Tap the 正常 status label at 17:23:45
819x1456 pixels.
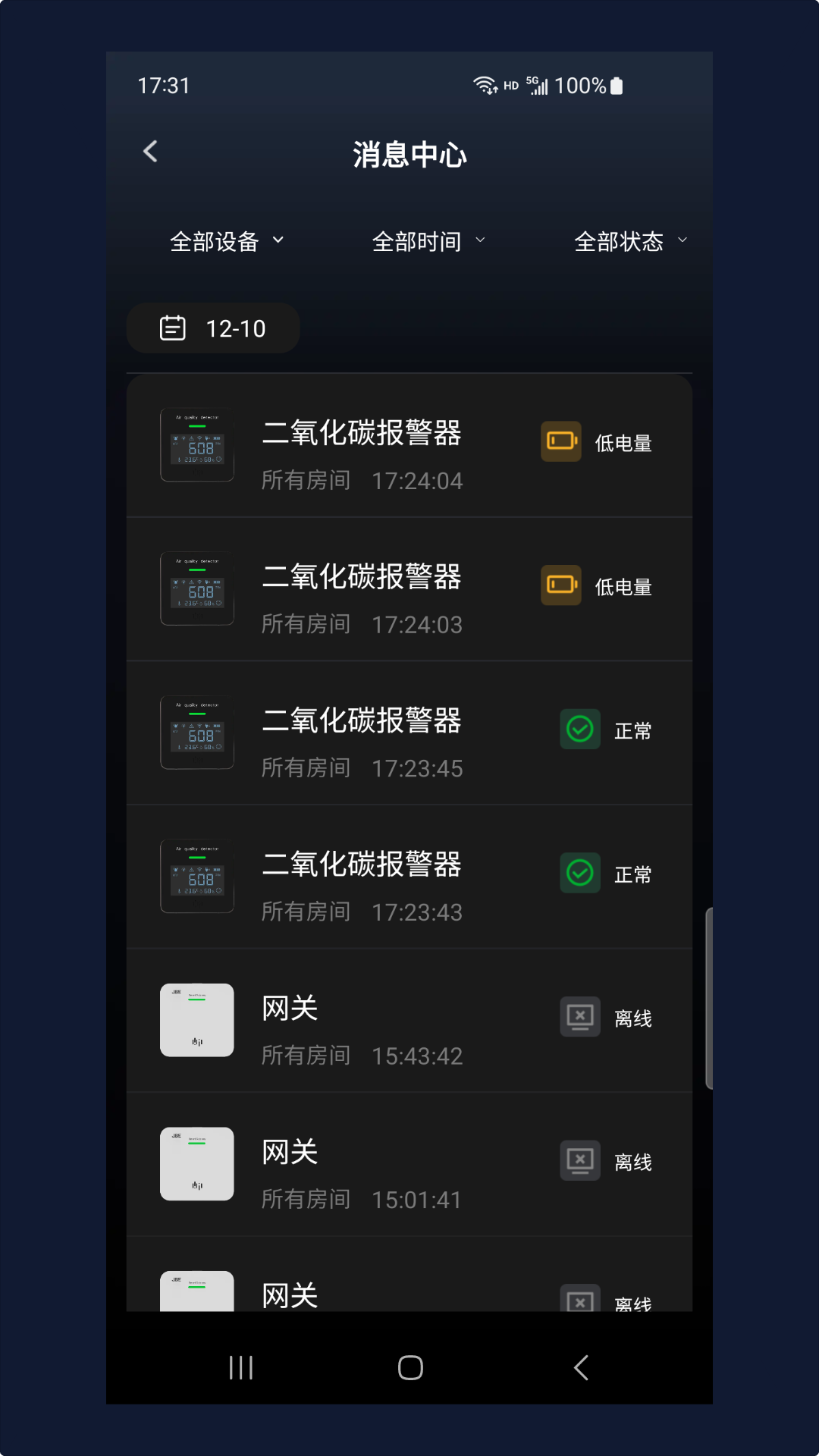coord(633,729)
